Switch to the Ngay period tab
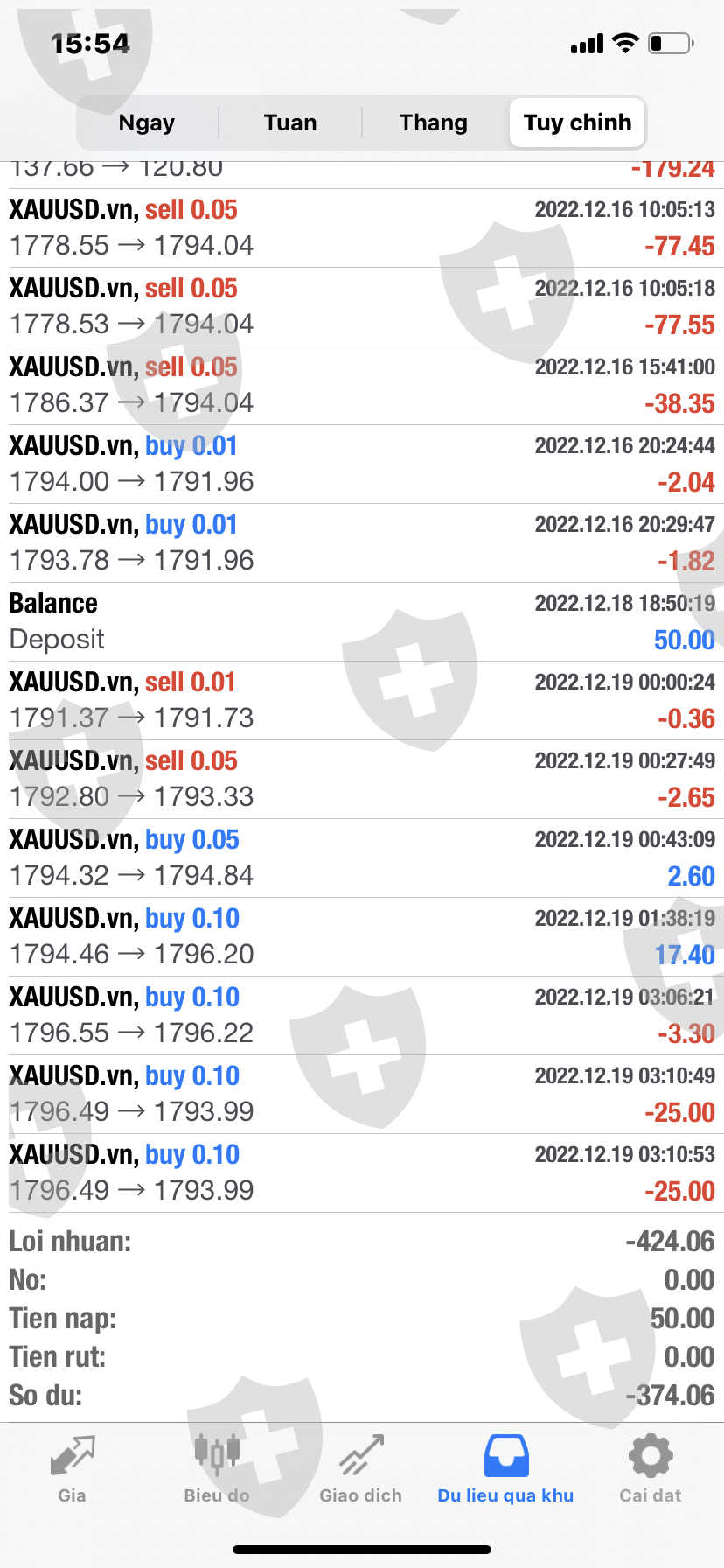 coord(147,122)
